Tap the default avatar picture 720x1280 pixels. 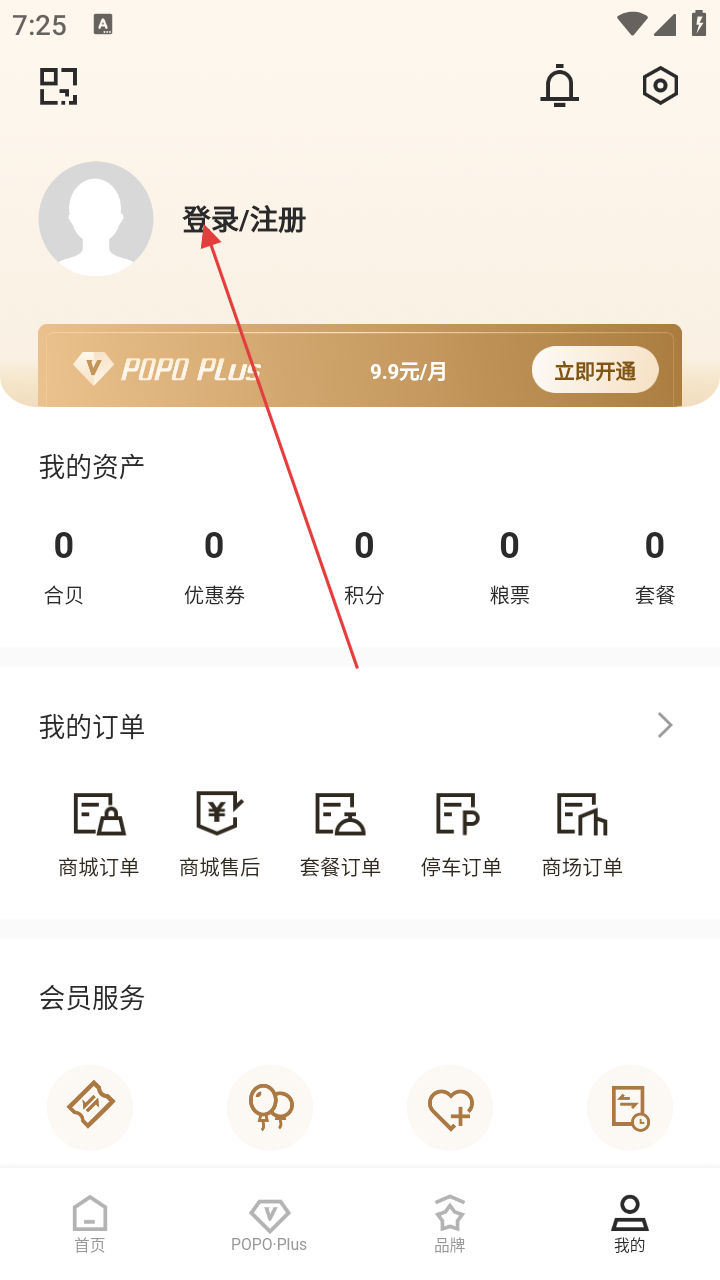pyautogui.click(x=96, y=219)
